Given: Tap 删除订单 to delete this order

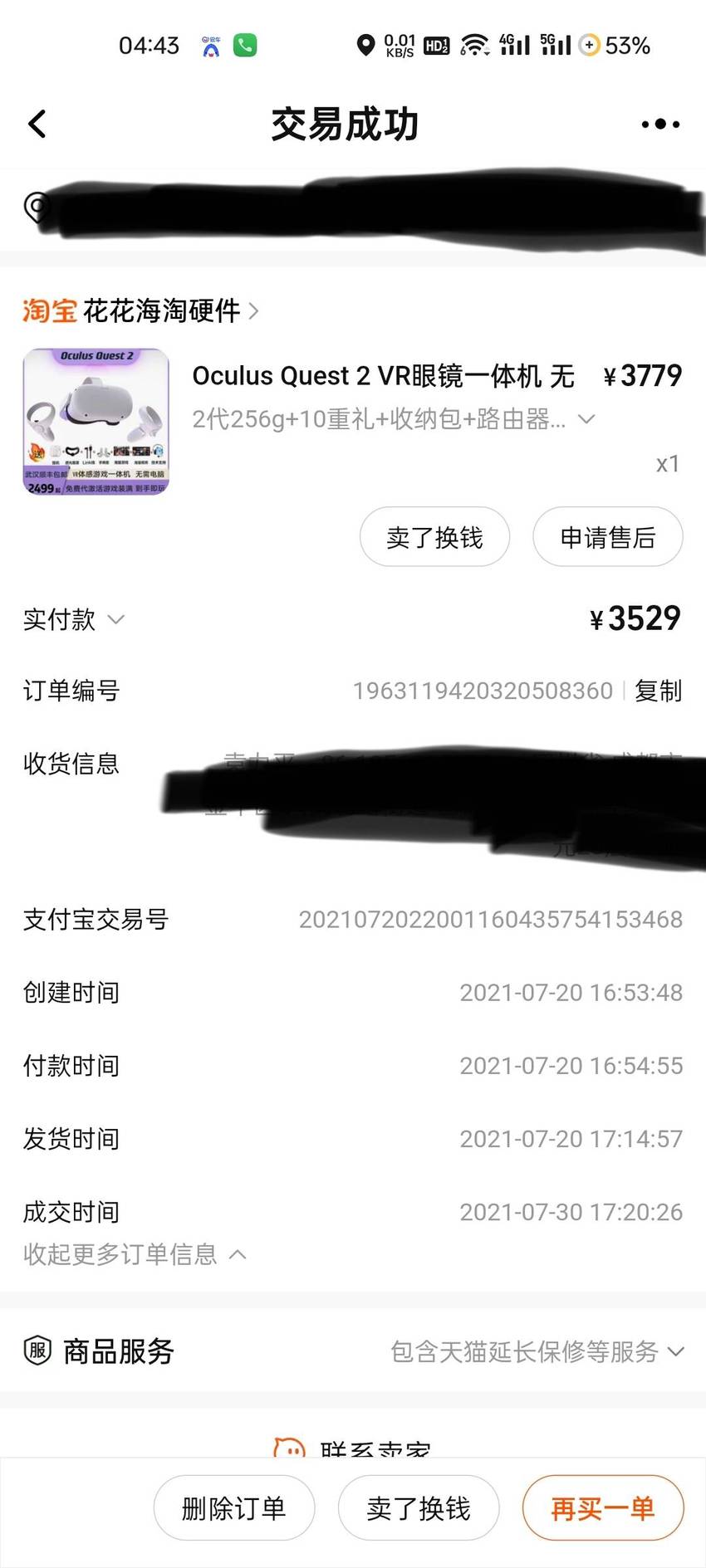Looking at the screenshot, I should tap(234, 1507).
